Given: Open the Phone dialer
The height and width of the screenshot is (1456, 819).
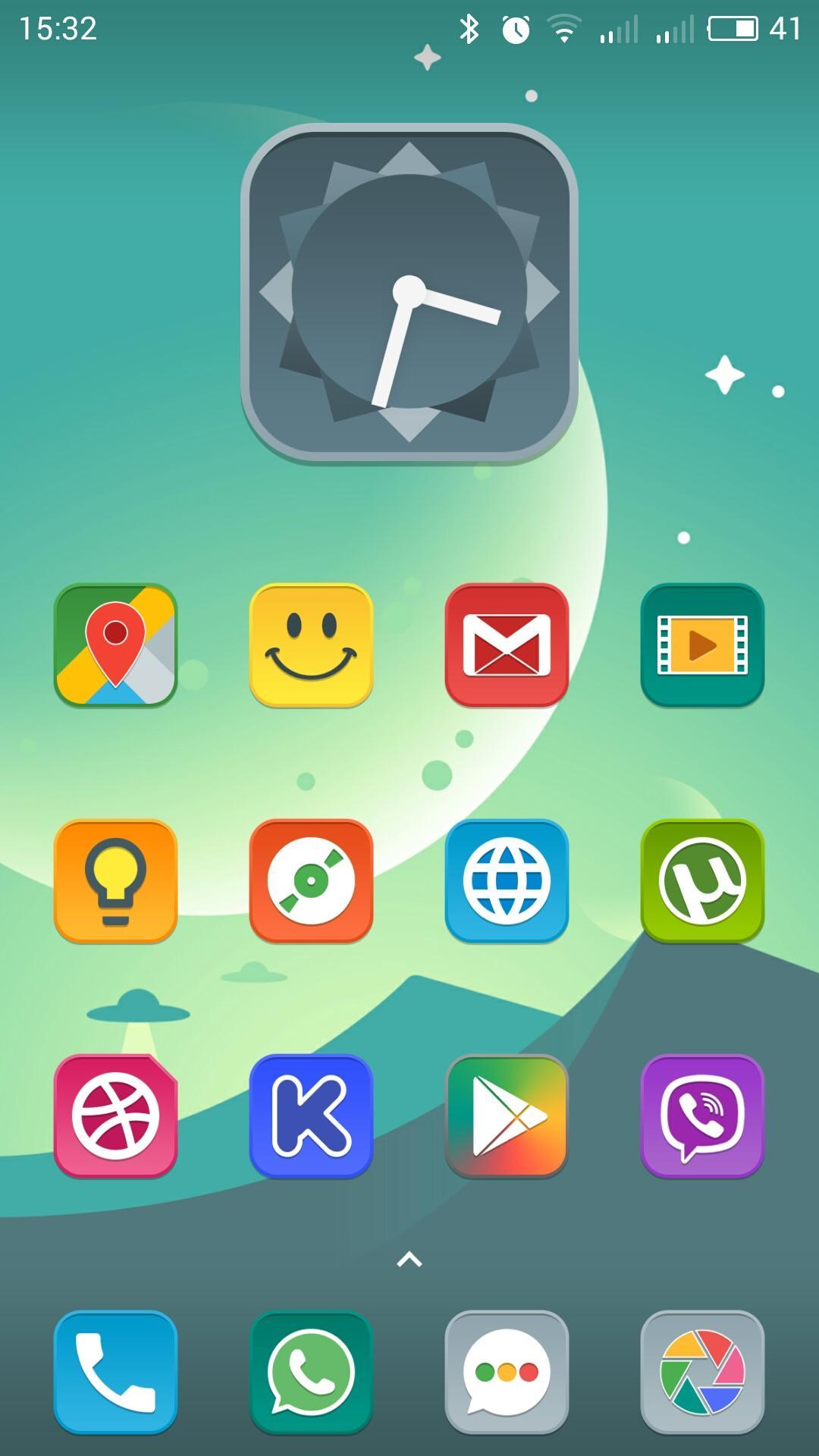Looking at the screenshot, I should click(115, 1373).
